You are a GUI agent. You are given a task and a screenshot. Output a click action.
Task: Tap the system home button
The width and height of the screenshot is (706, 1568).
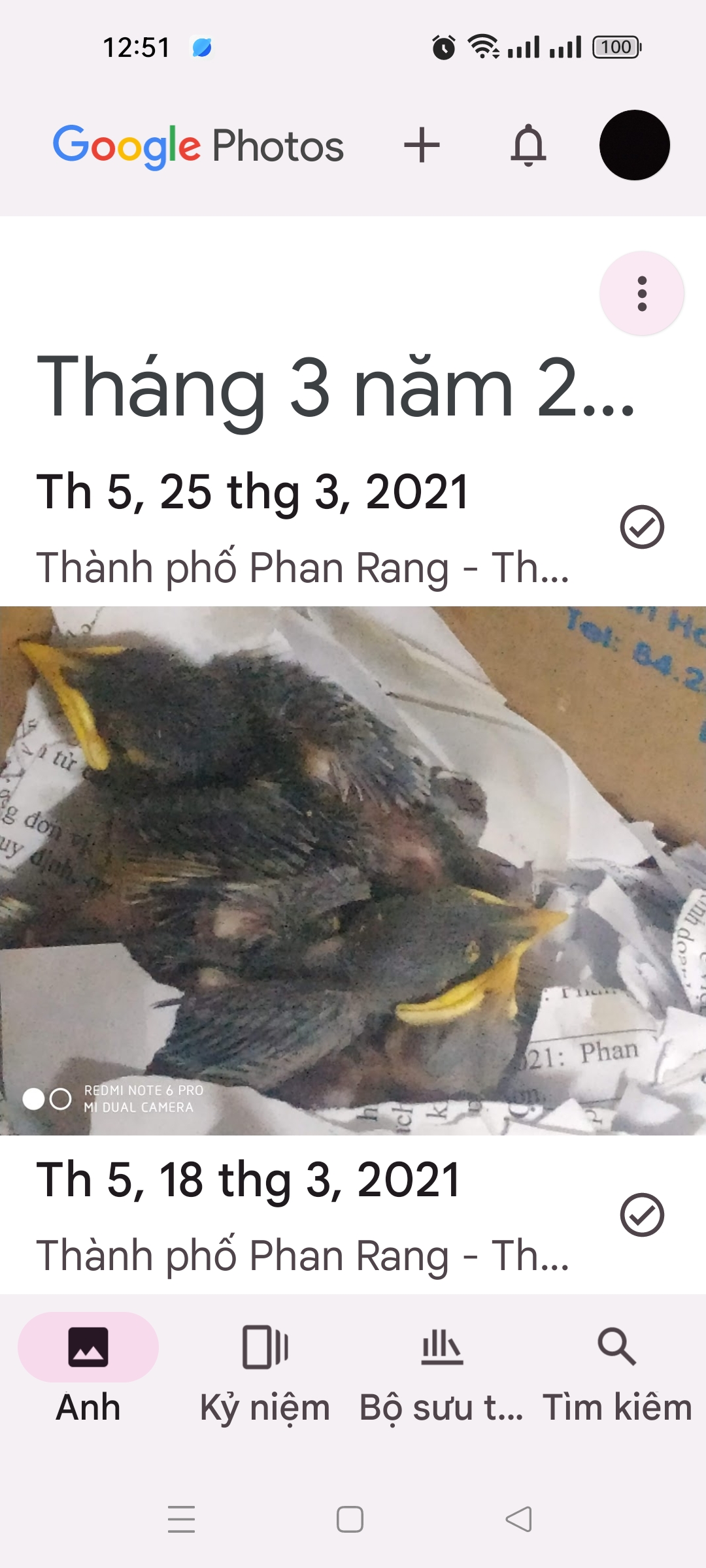click(x=350, y=1519)
